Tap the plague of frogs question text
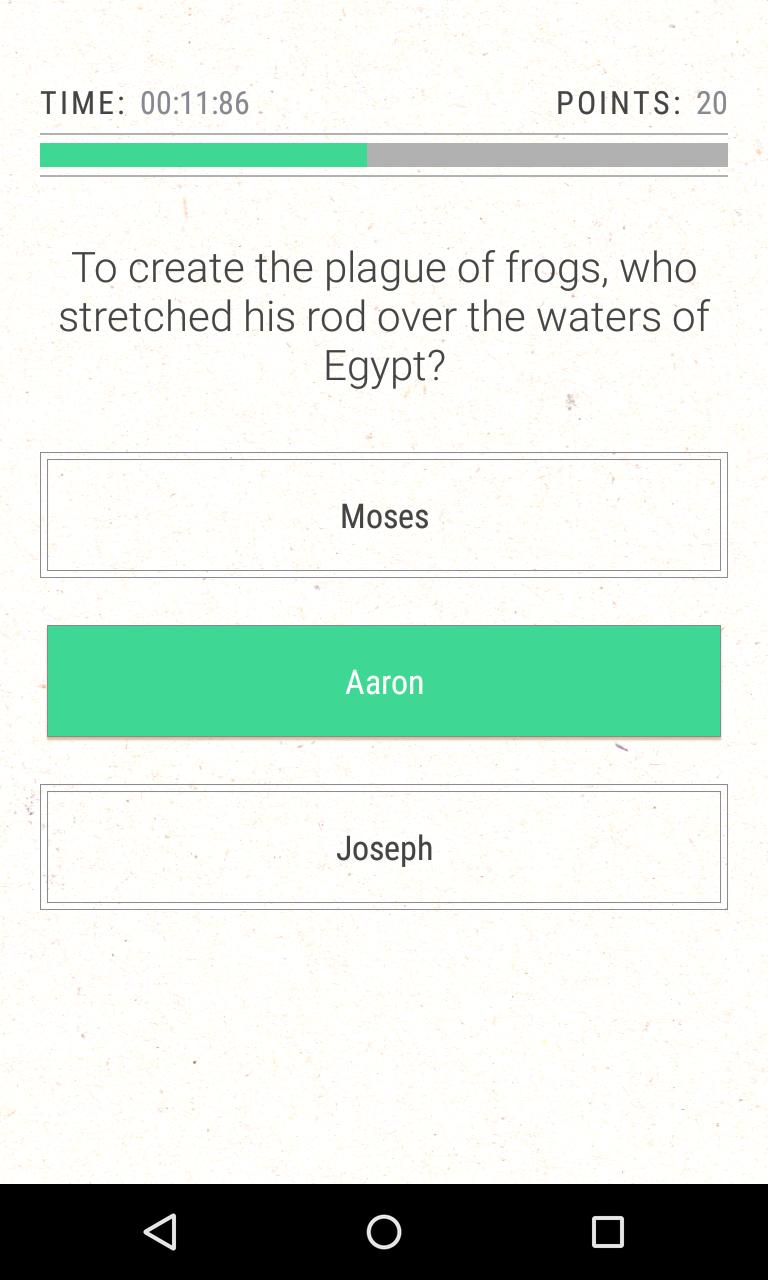 [x=384, y=315]
